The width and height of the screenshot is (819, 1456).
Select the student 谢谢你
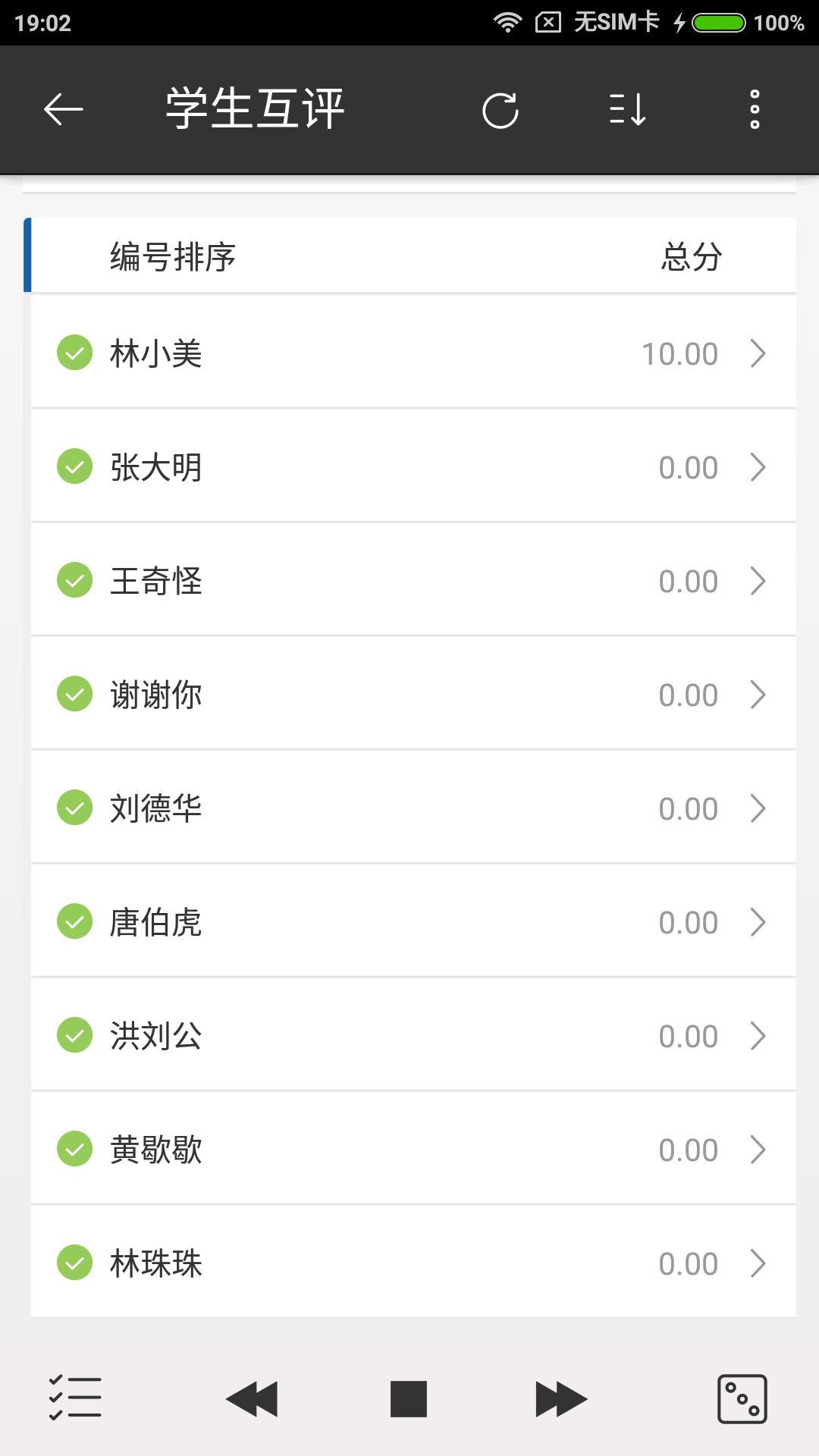(x=413, y=695)
